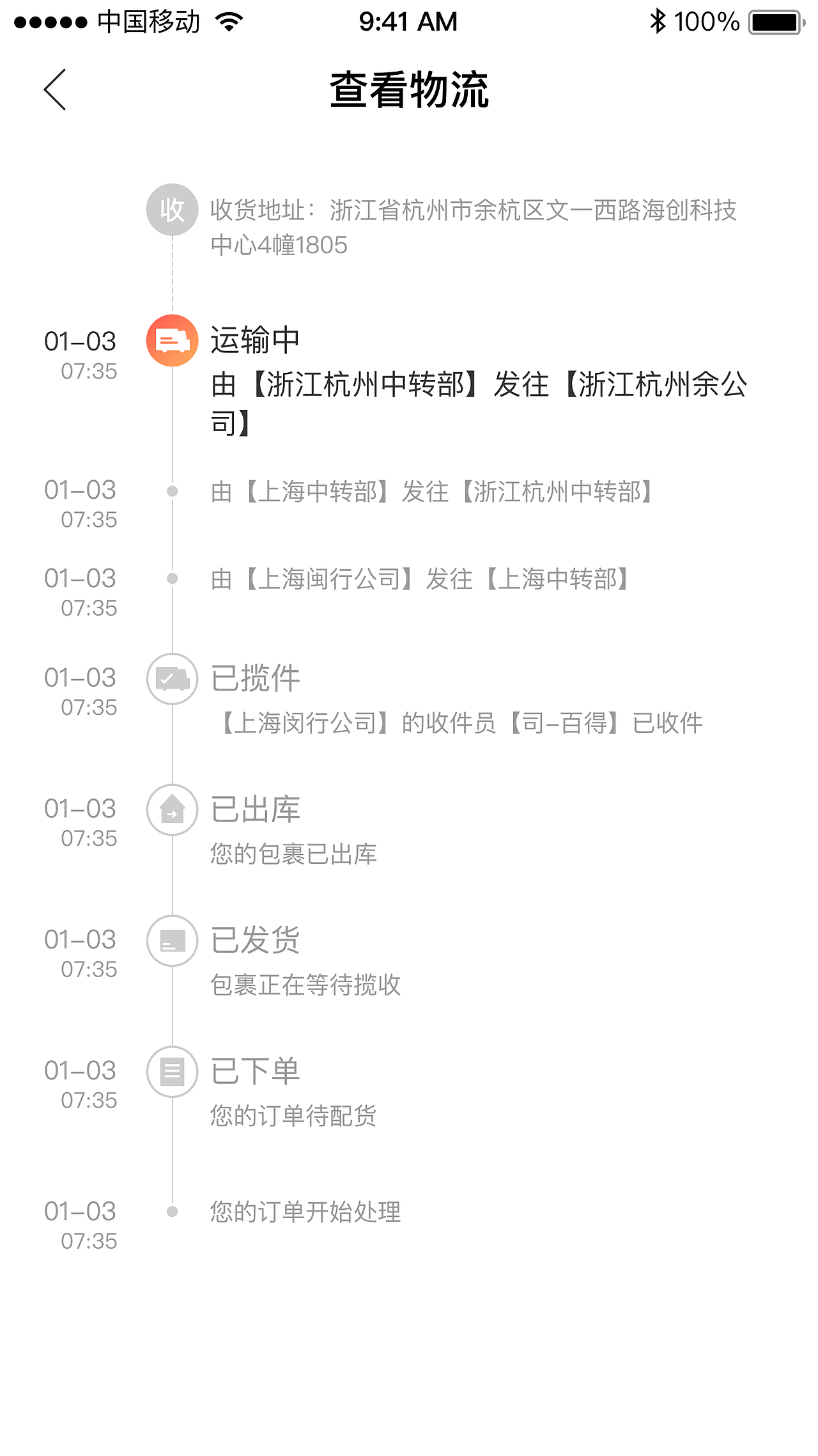Tap the 9:41 AM clock display
Screen dimensions: 818x1456
408,21
